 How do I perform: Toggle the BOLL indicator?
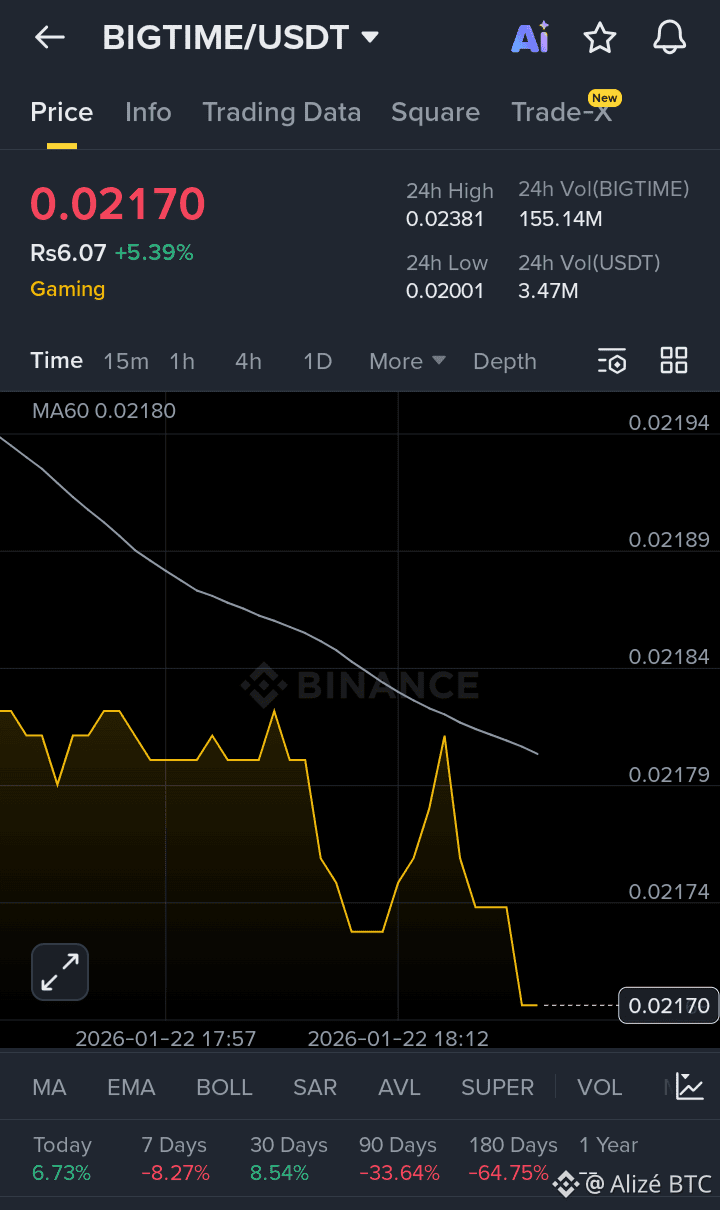coord(224,1087)
